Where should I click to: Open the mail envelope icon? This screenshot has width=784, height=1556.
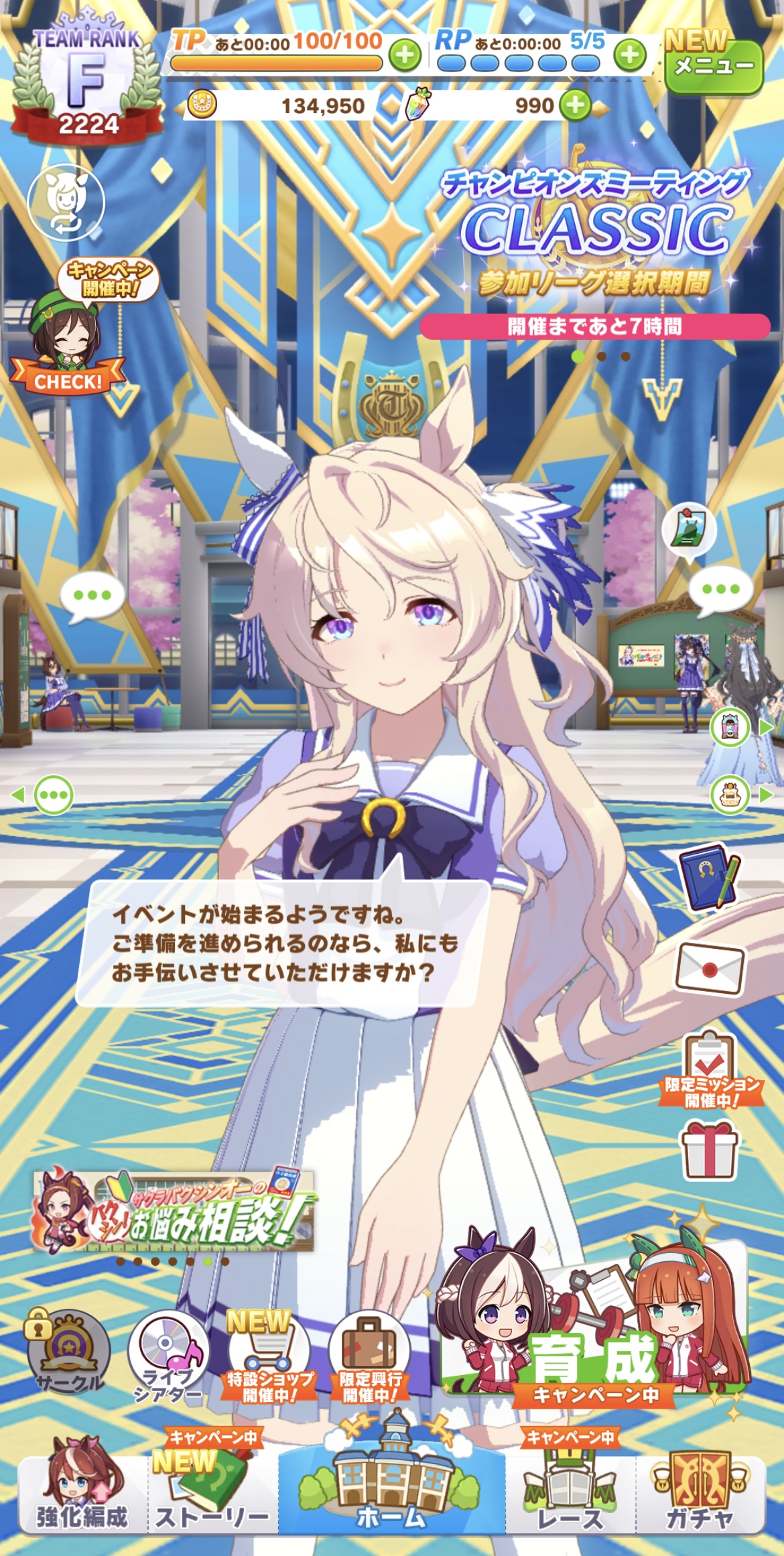[710, 968]
